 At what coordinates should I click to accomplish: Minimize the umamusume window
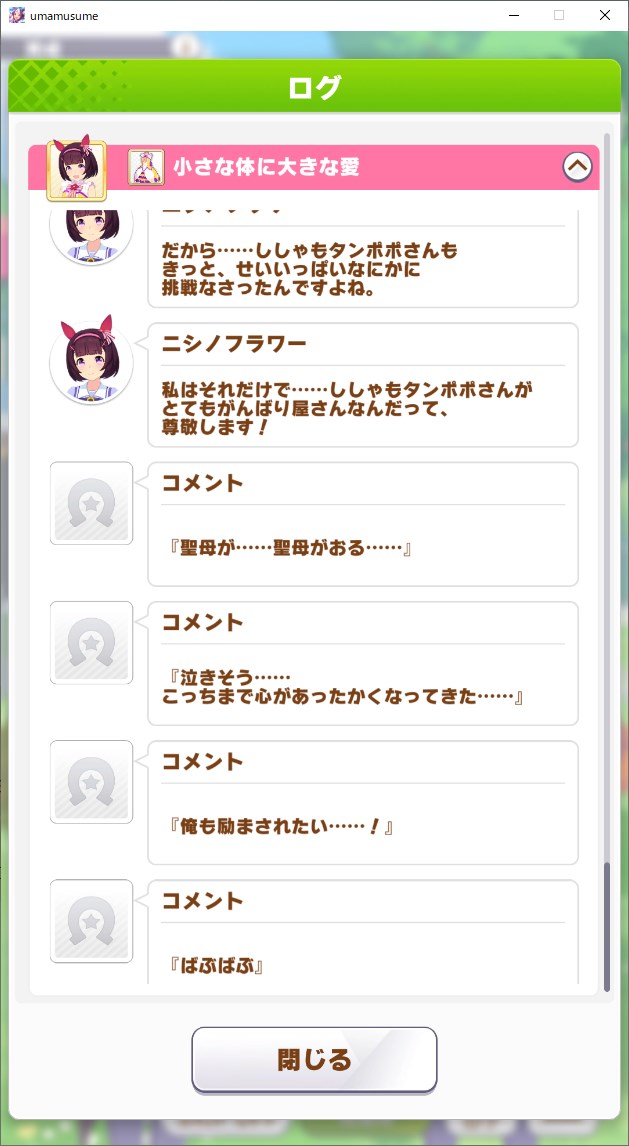tap(514, 15)
